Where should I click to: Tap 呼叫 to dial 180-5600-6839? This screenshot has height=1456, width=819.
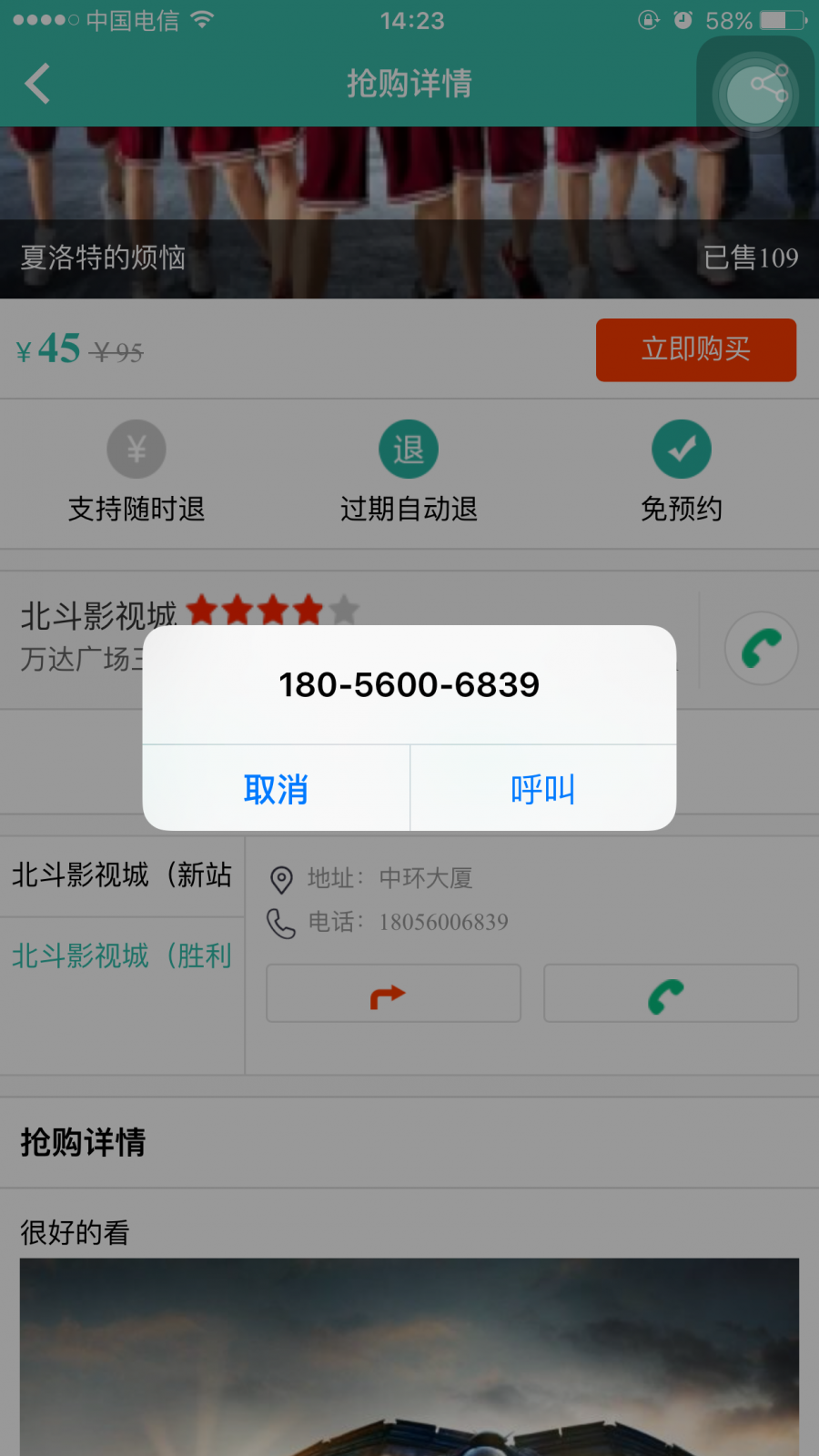543,788
